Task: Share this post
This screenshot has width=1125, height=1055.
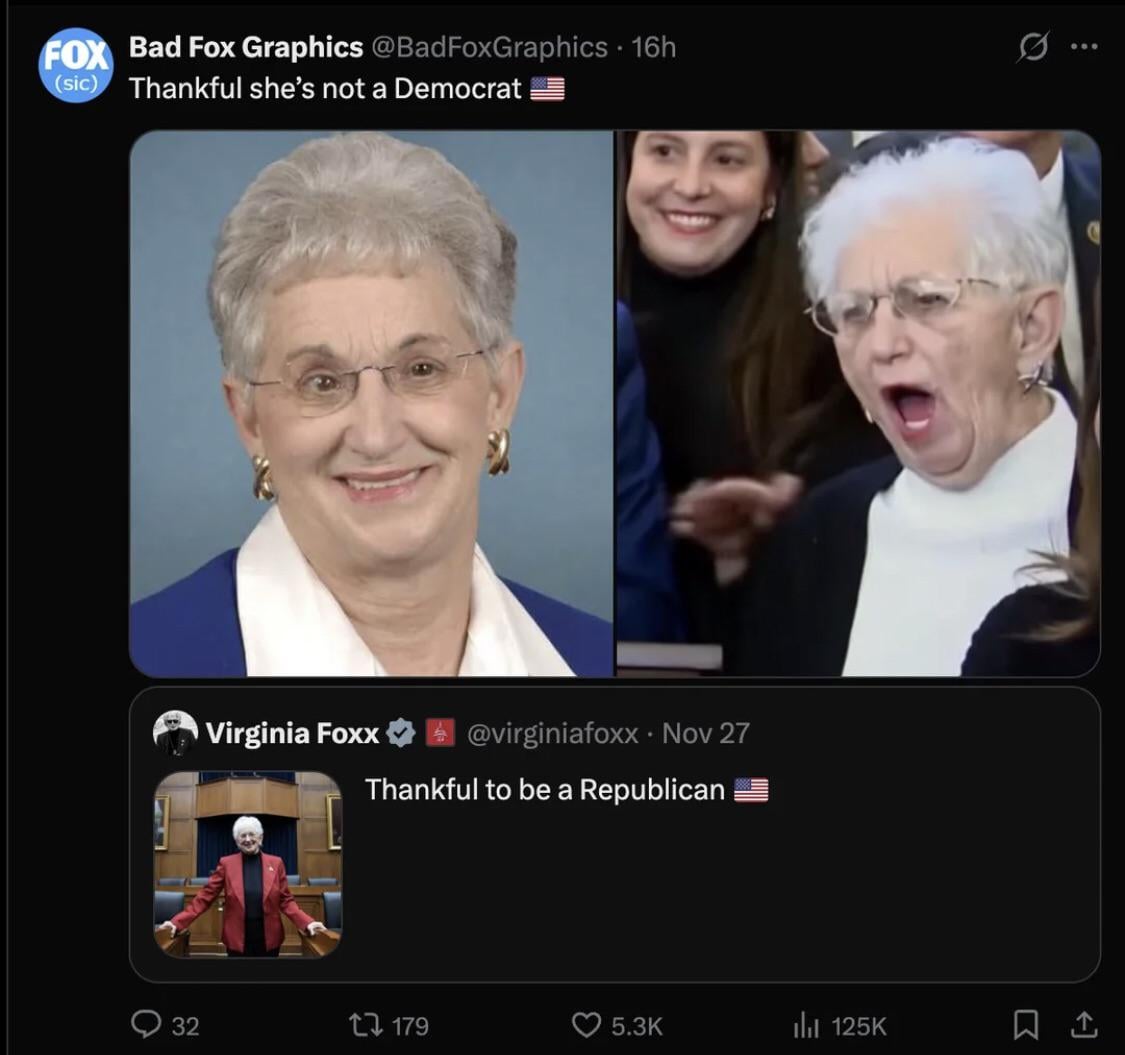Action: (x=1085, y=1024)
